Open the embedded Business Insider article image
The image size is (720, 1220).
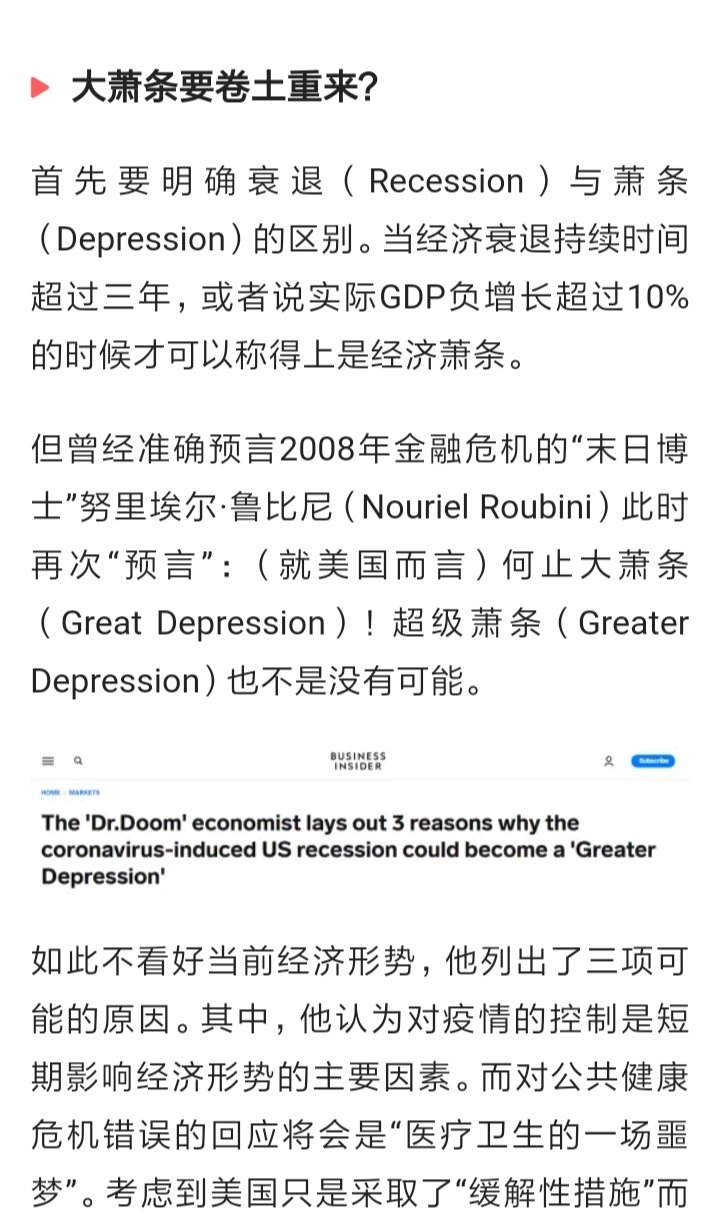[359, 818]
